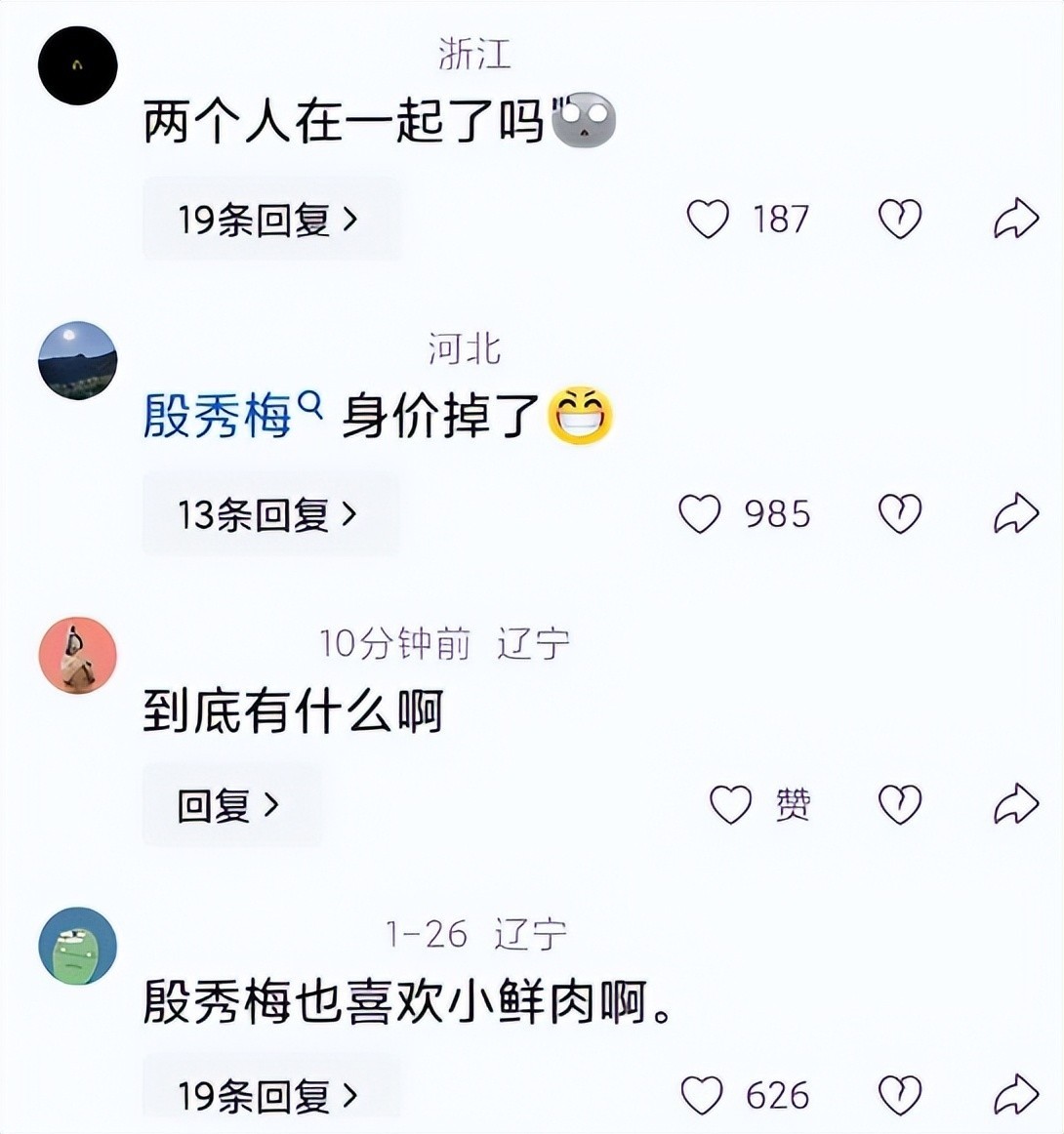Share the comment 到底有什么啊
Screen dimensions: 1064x1134
click(1016, 804)
